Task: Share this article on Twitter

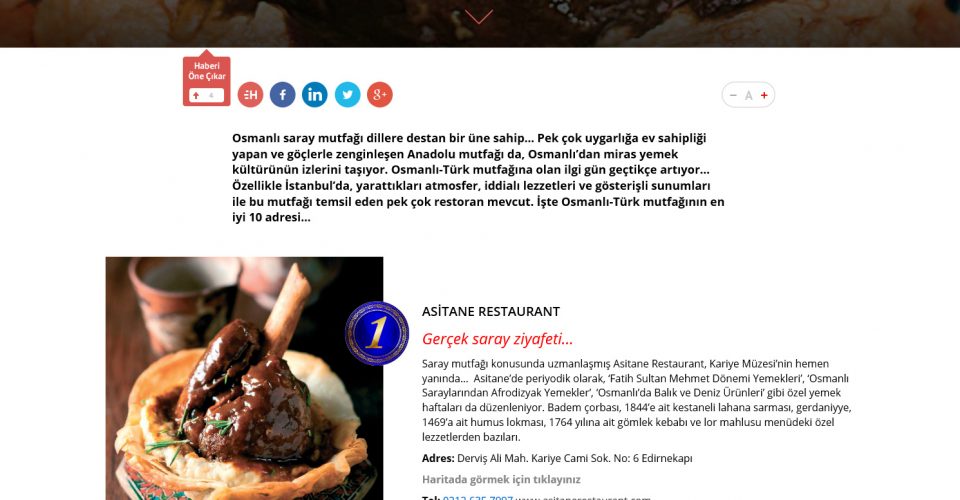Action: [347, 95]
